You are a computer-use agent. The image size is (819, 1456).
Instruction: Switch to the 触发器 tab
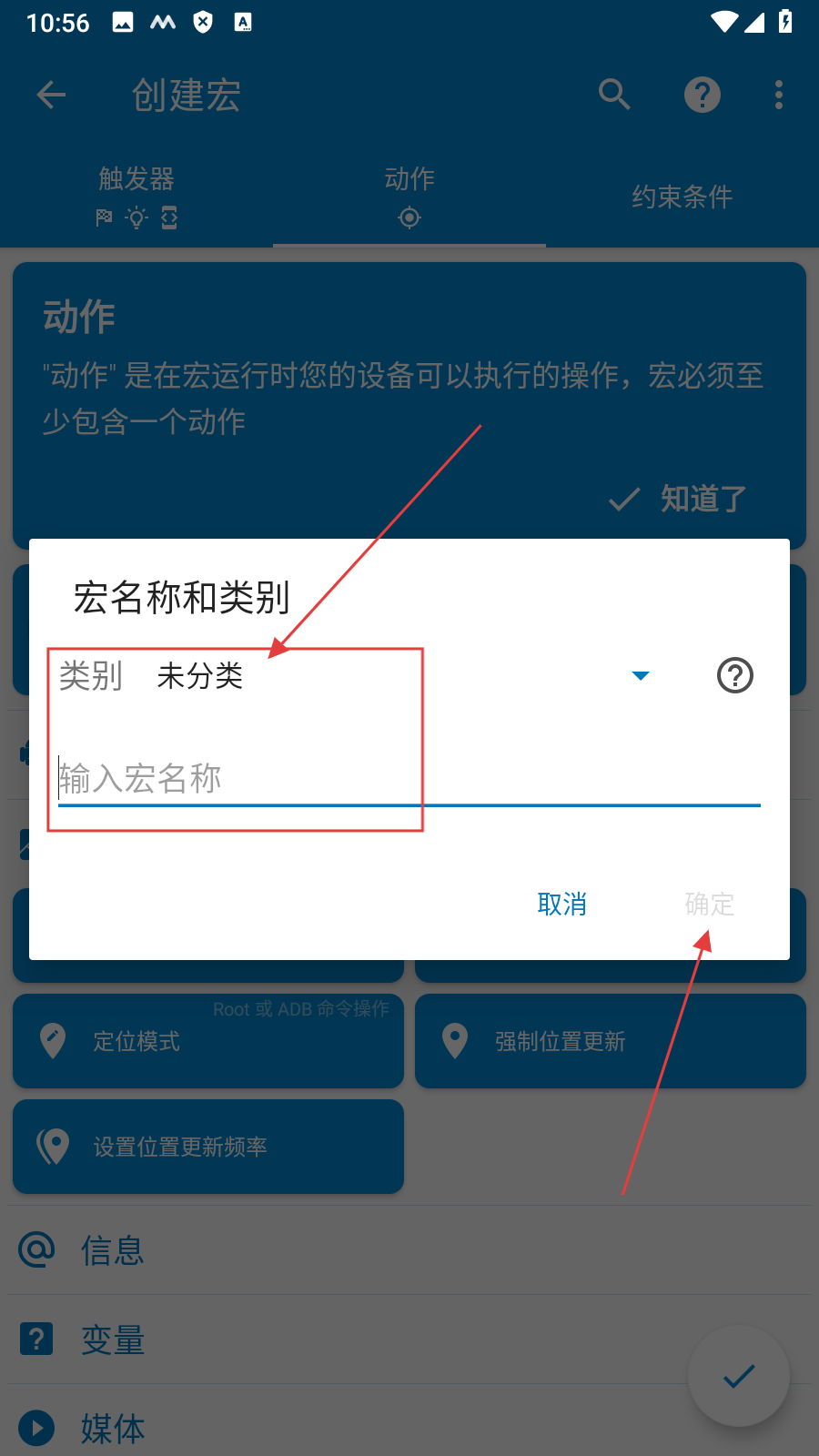point(136,195)
